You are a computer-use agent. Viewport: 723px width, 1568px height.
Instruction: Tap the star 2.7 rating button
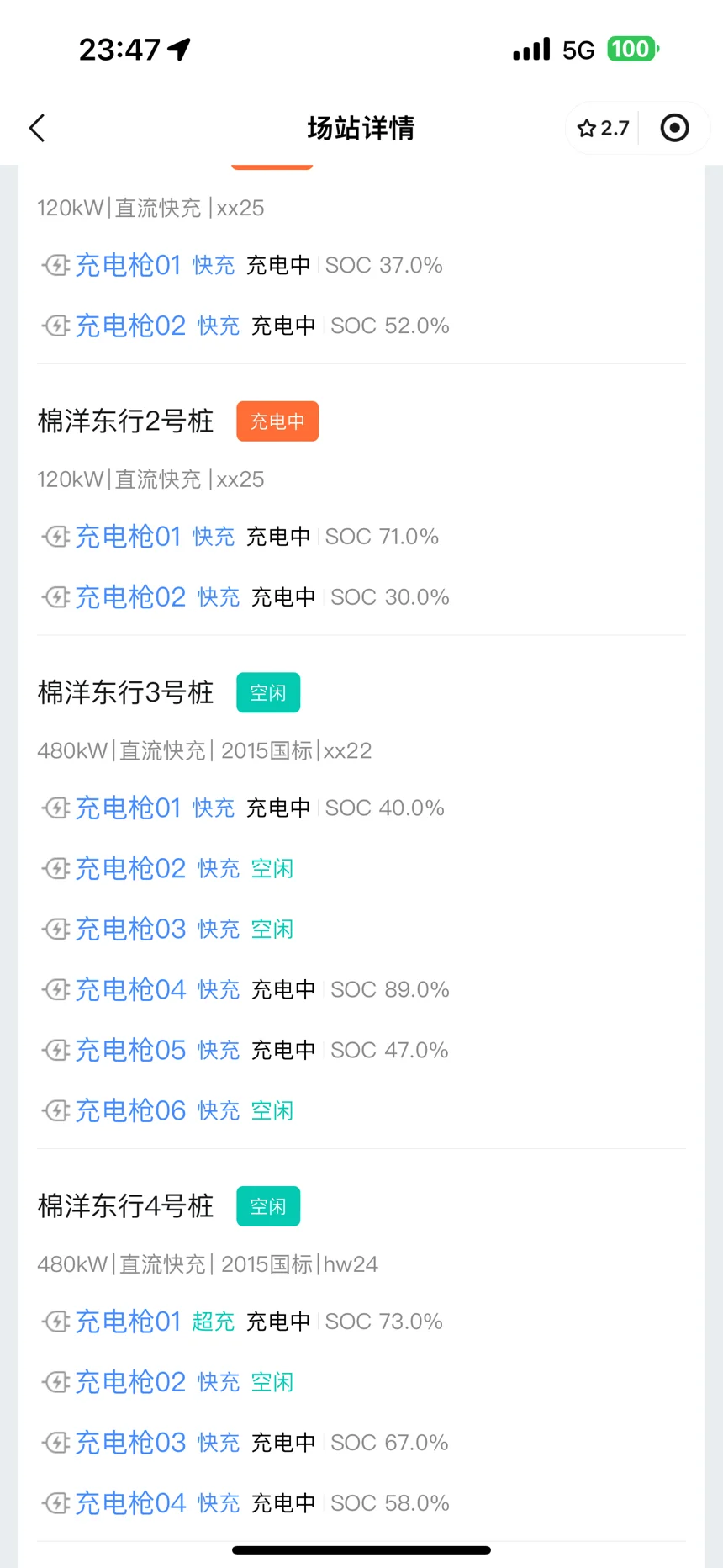(x=603, y=128)
